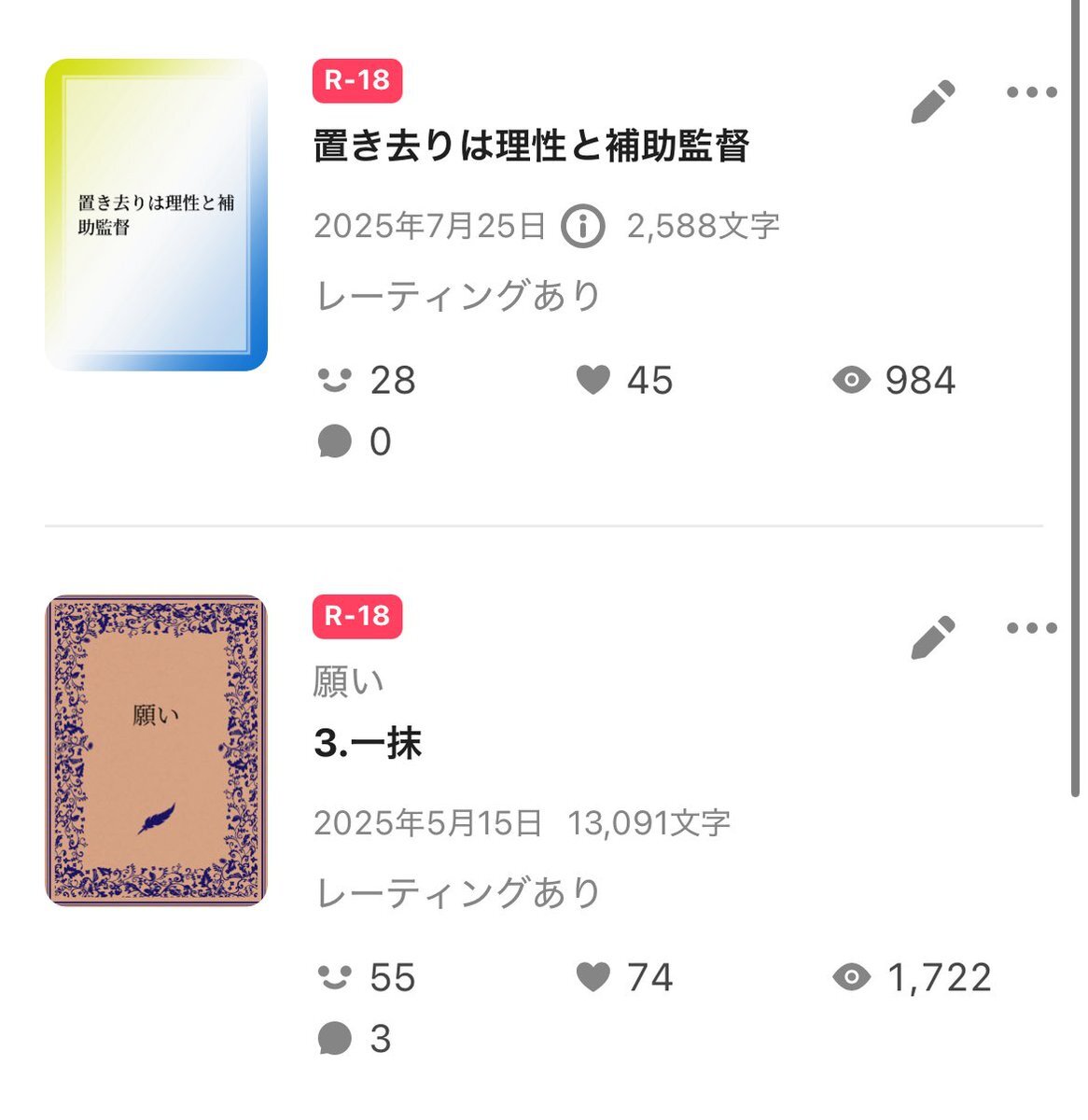Edit the novel 3.一抹
The image size is (1088, 1120).
point(932,637)
